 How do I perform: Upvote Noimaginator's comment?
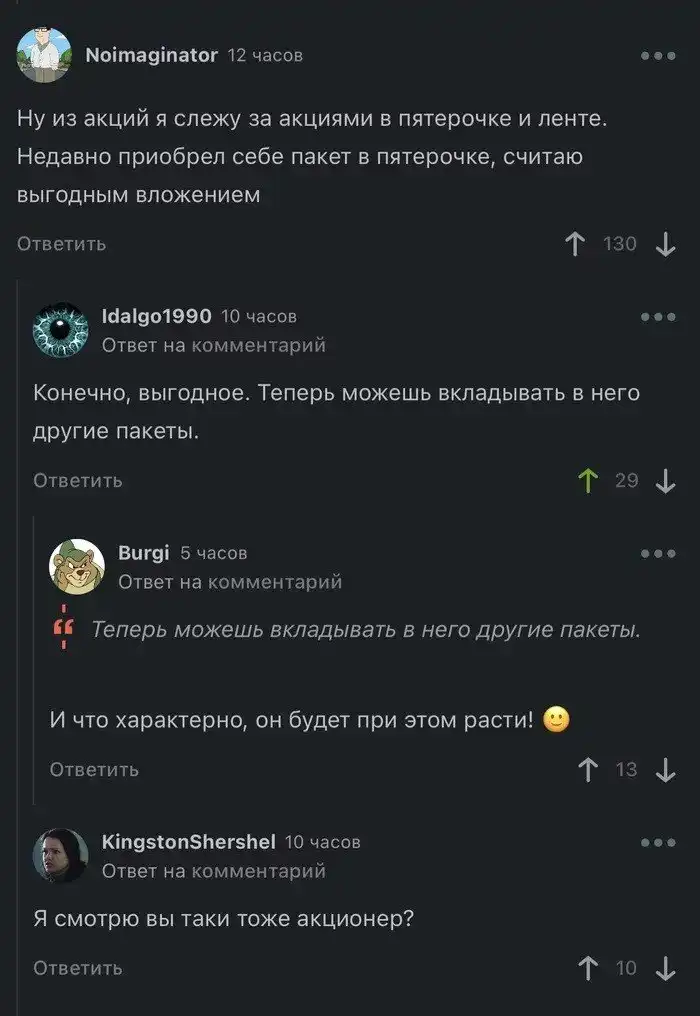pyautogui.click(x=575, y=244)
